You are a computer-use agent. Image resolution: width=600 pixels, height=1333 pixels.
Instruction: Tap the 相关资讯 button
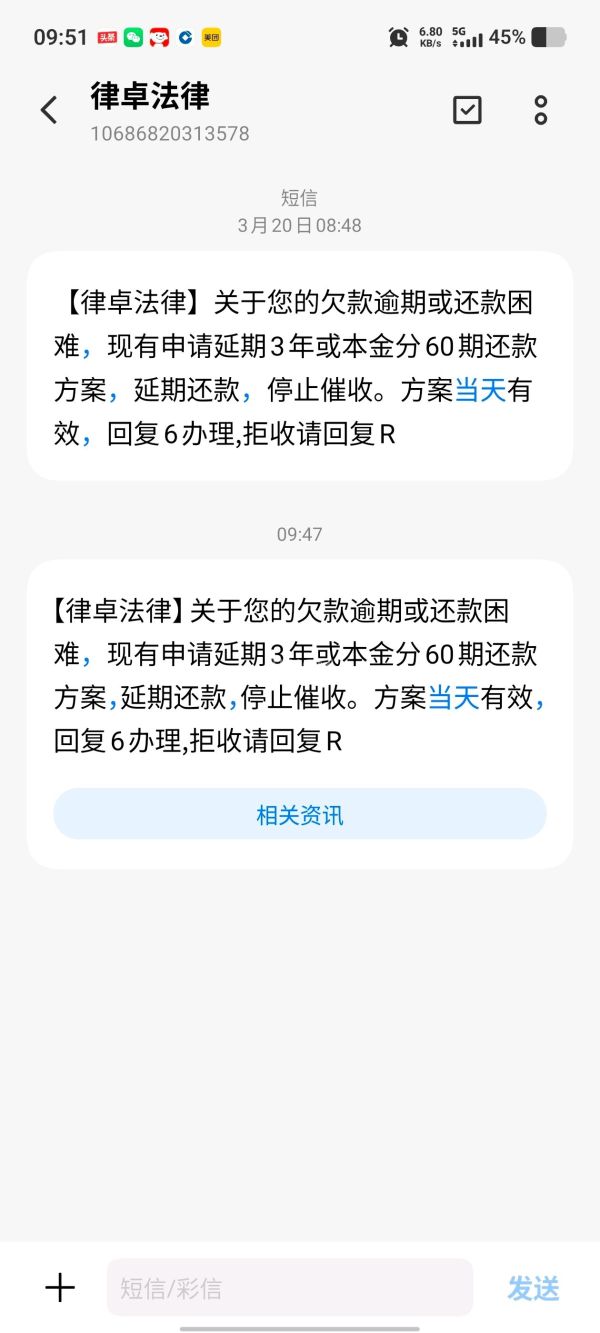[x=300, y=815]
